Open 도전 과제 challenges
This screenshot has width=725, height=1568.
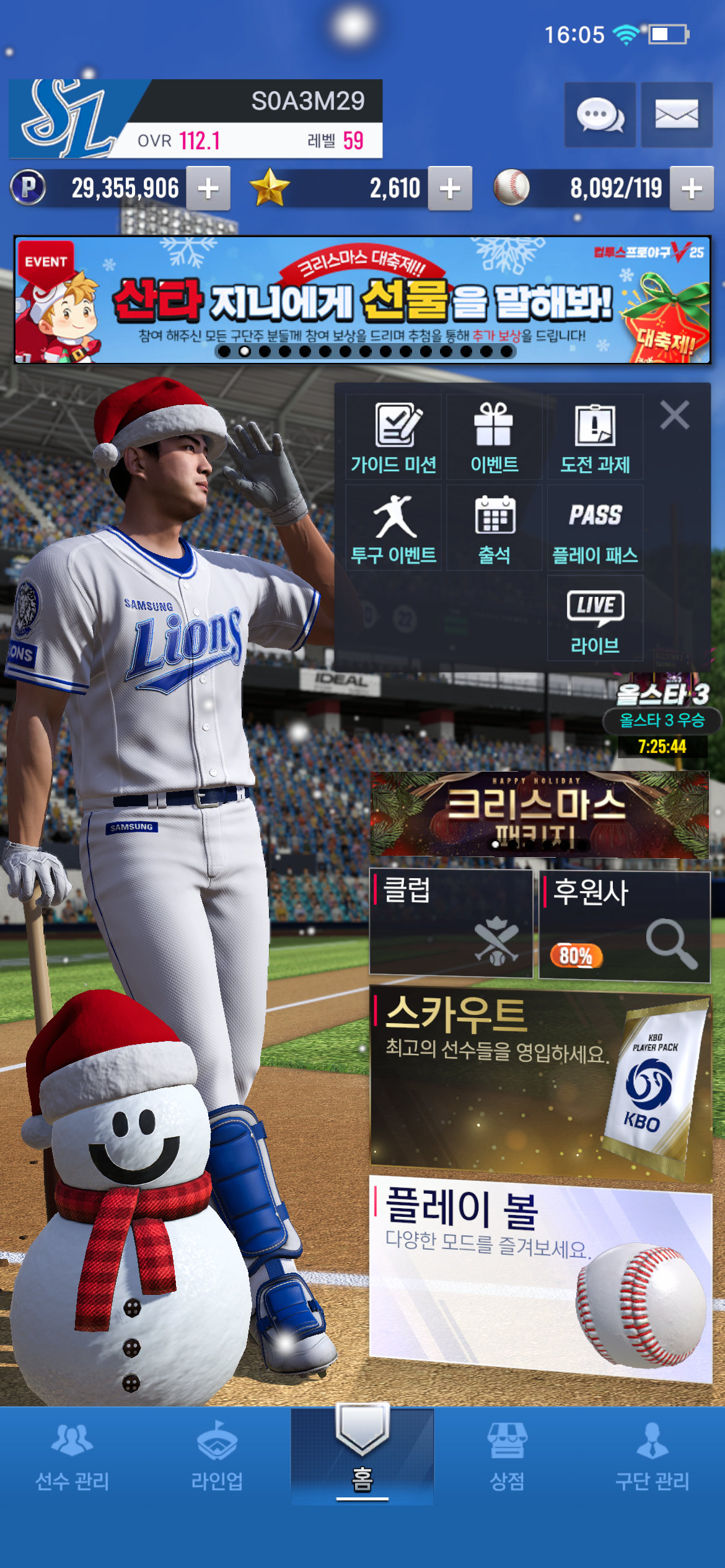coord(595,437)
